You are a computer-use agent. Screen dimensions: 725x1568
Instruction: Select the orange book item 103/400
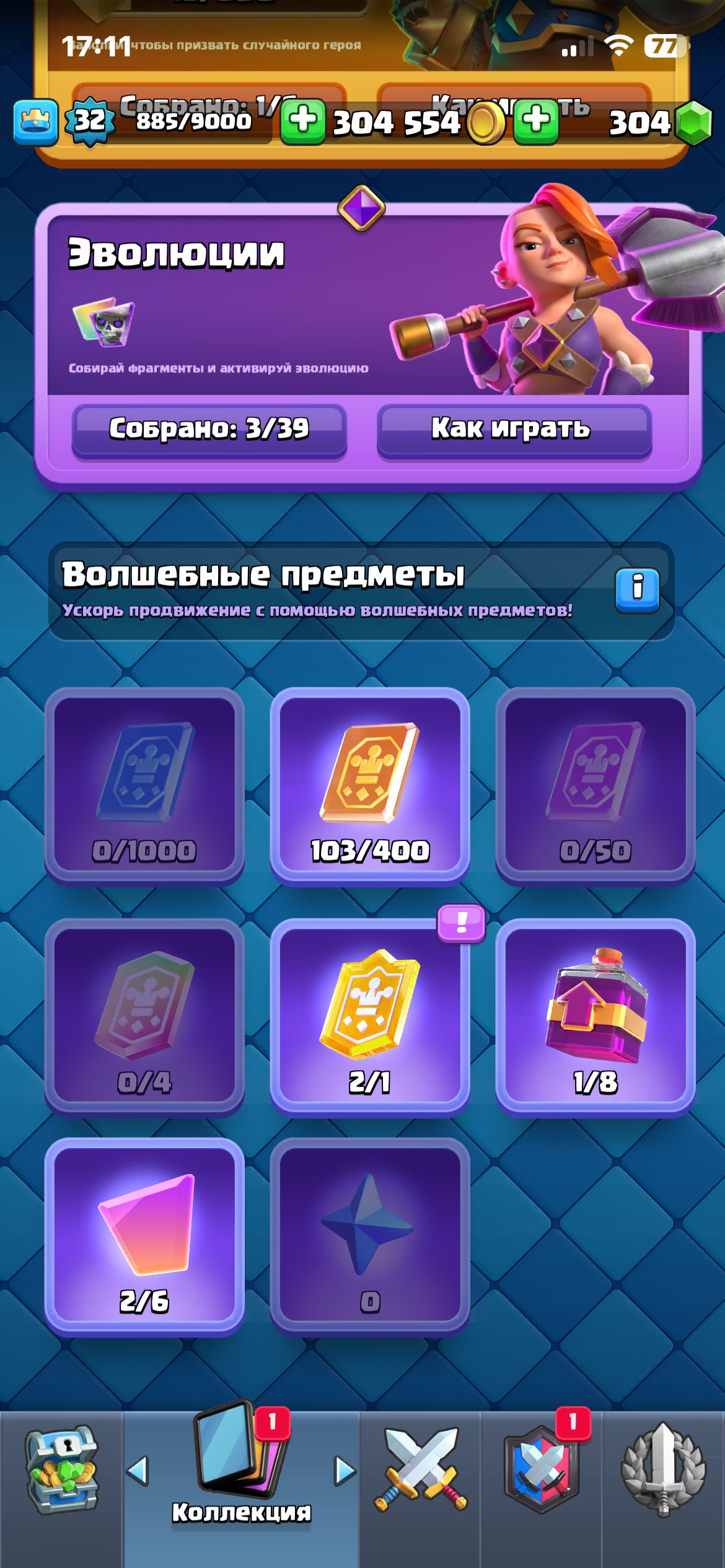pos(370,785)
